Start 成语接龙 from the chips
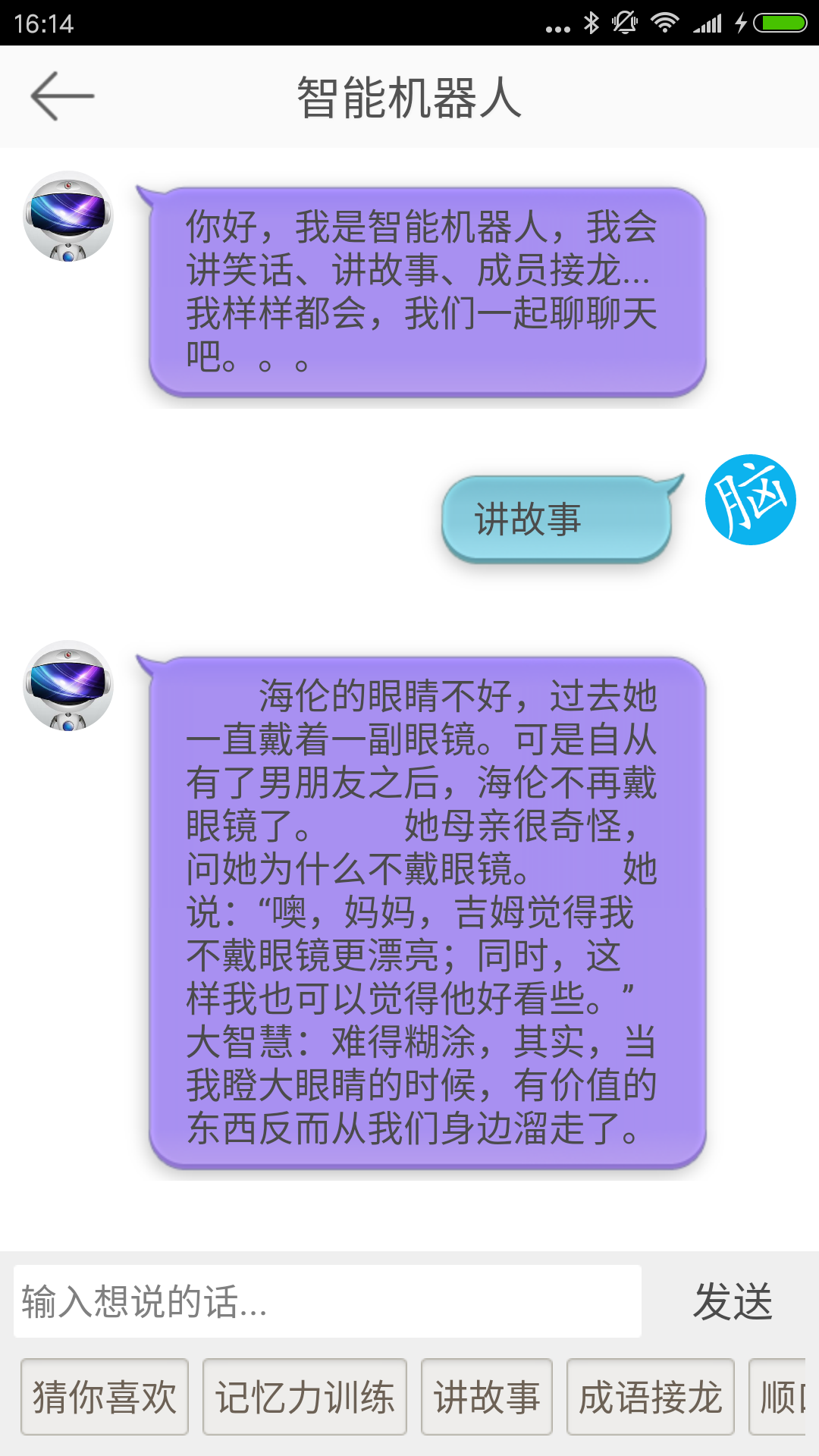 pos(651,1397)
